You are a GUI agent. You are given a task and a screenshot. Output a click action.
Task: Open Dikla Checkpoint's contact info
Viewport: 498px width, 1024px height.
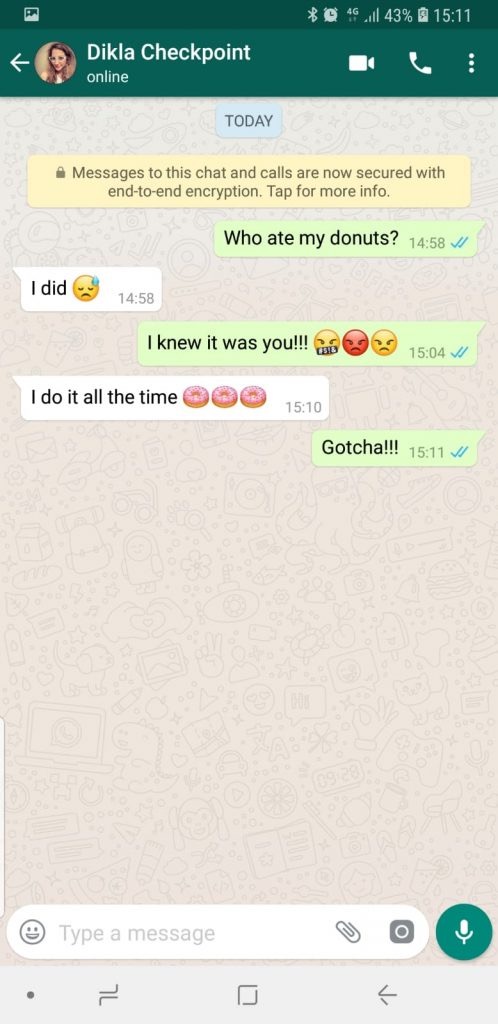(x=168, y=63)
